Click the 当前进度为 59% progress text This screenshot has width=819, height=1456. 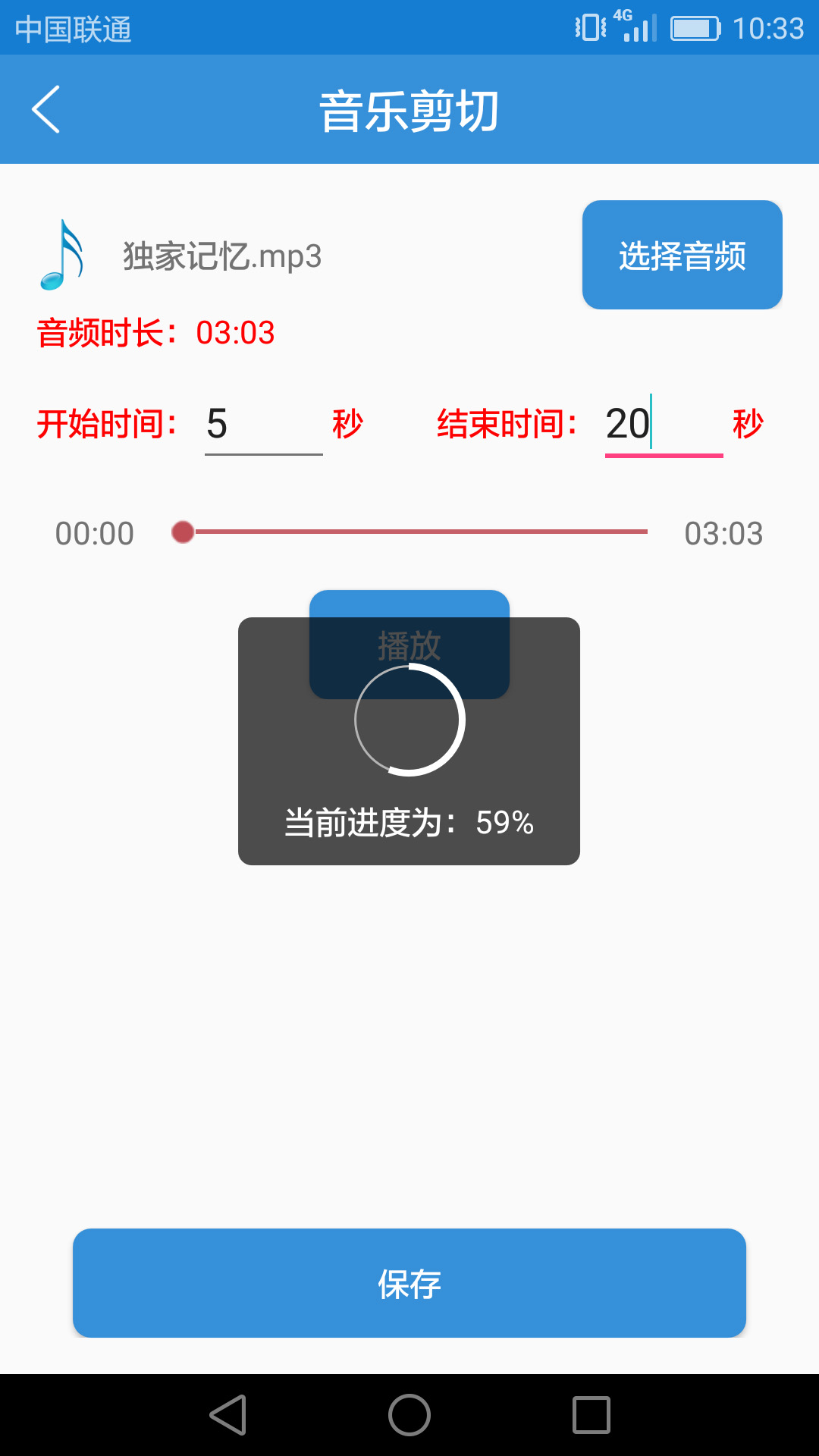pyautogui.click(x=409, y=821)
